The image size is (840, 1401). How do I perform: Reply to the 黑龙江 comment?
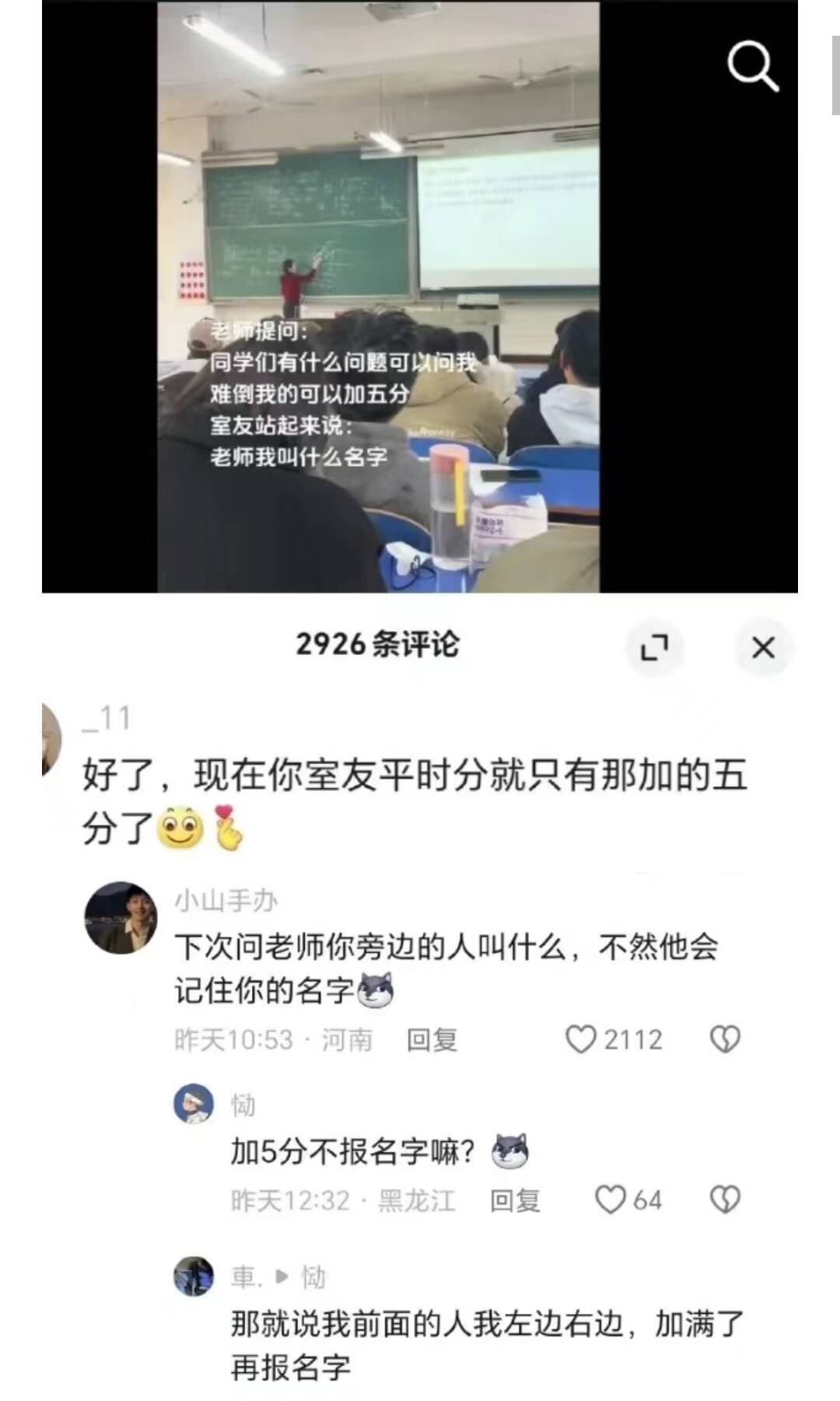click(514, 1200)
